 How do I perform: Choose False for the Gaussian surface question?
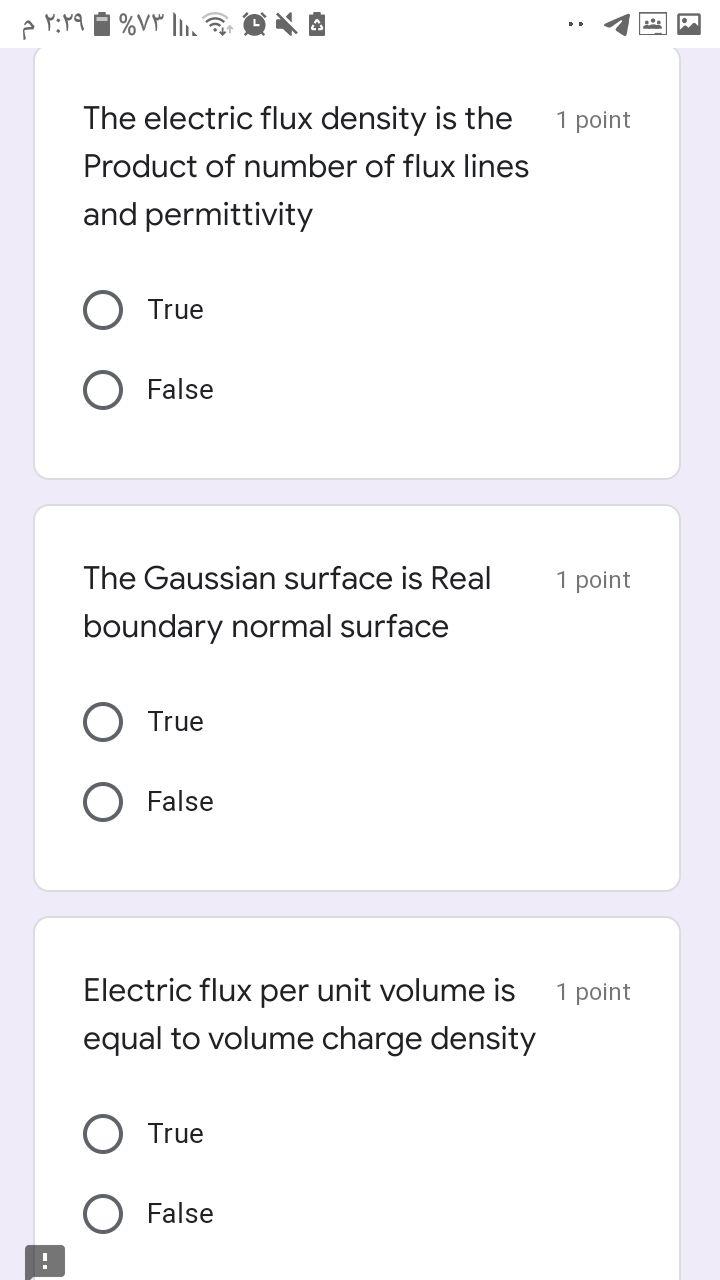(x=103, y=802)
